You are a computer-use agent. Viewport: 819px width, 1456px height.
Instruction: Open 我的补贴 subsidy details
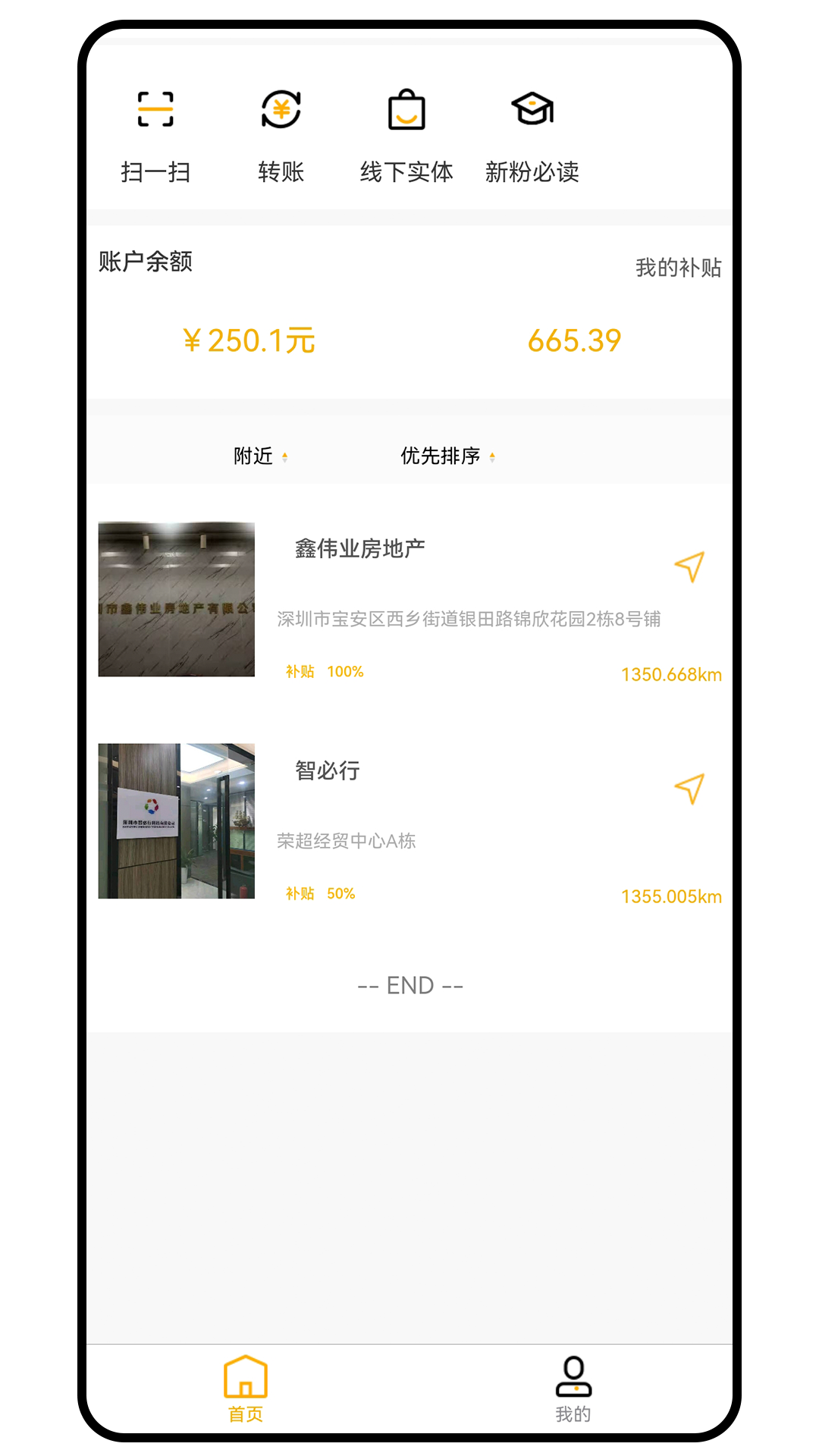click(680, 267)
